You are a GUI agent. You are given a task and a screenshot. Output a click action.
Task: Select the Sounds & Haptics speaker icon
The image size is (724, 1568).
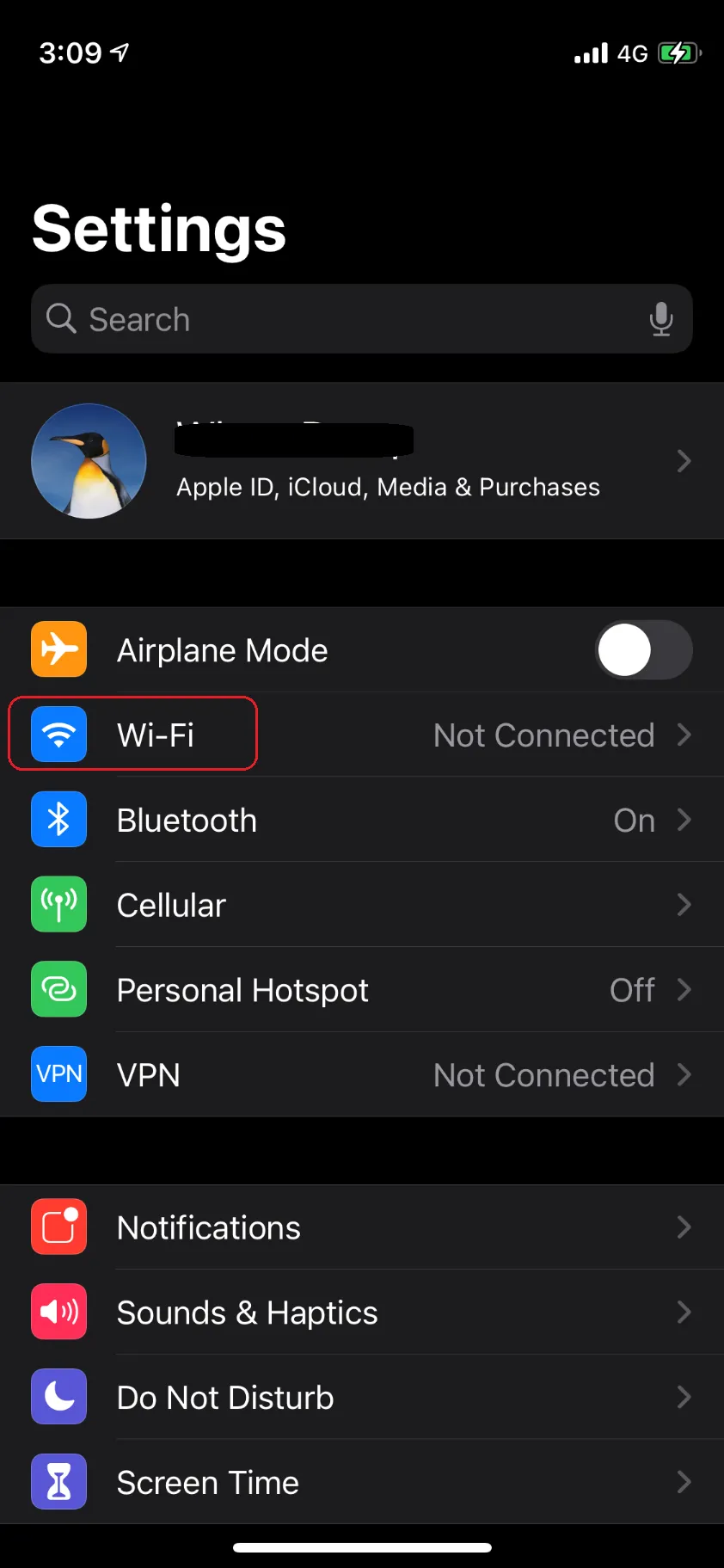click(58, 1312)
